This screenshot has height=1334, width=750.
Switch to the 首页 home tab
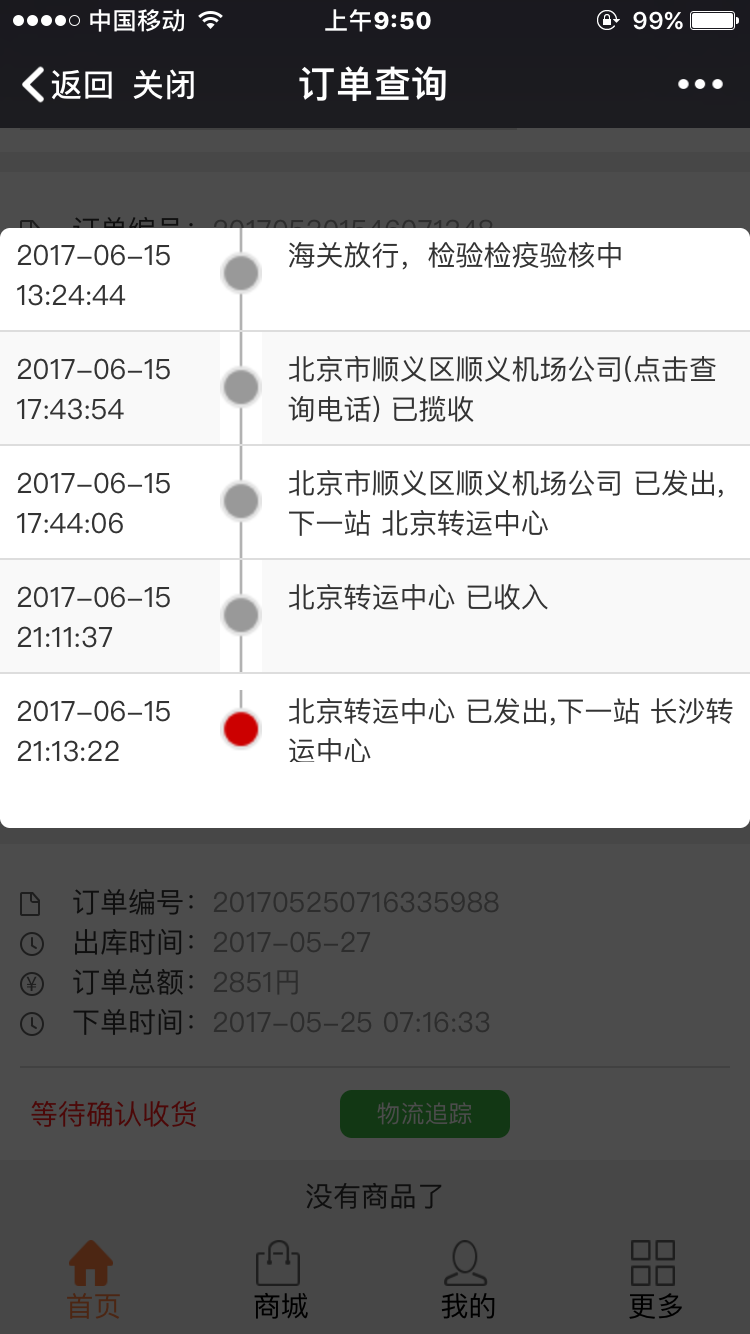93,1280
